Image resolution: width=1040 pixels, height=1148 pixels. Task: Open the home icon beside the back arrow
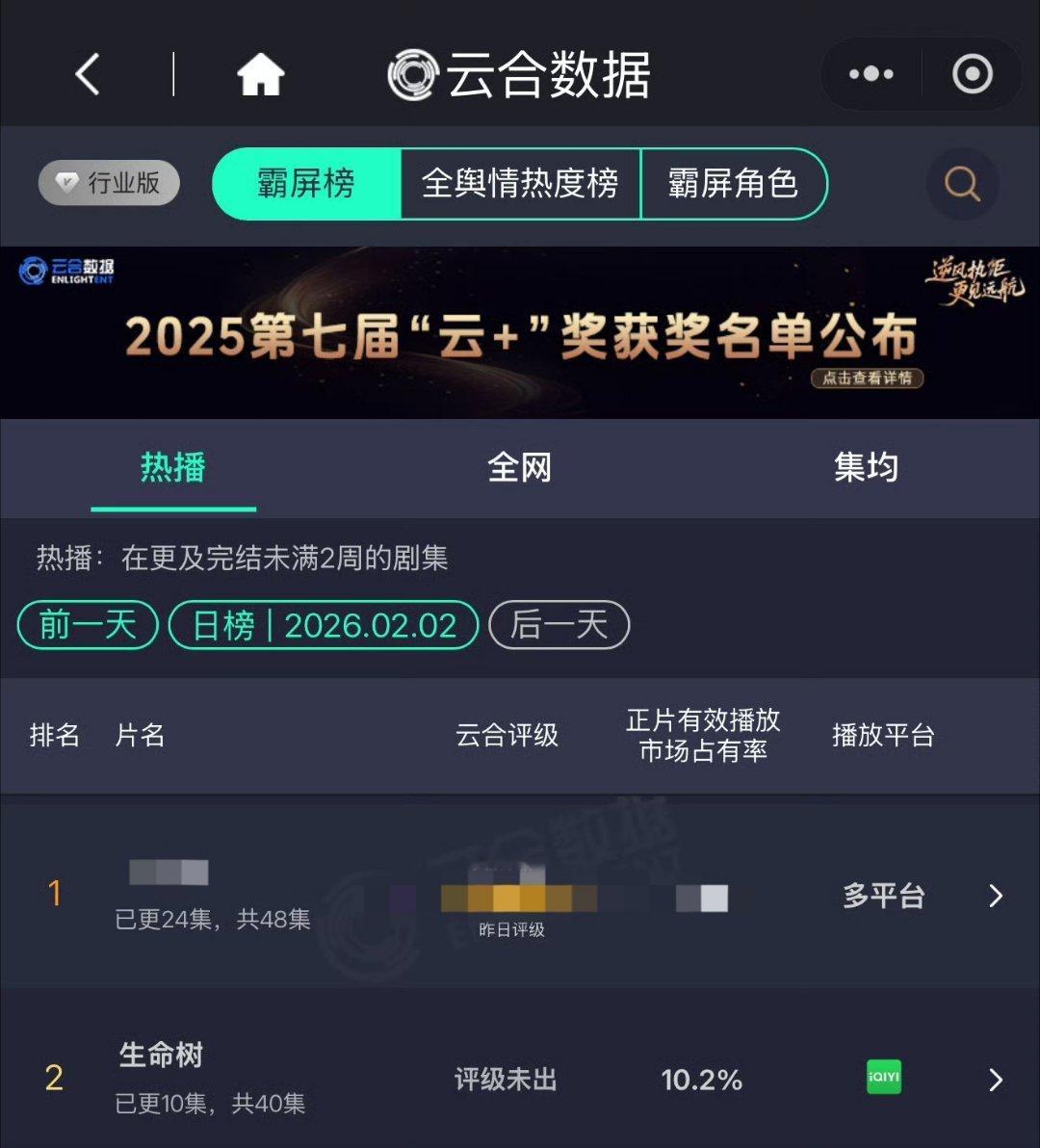262,73
